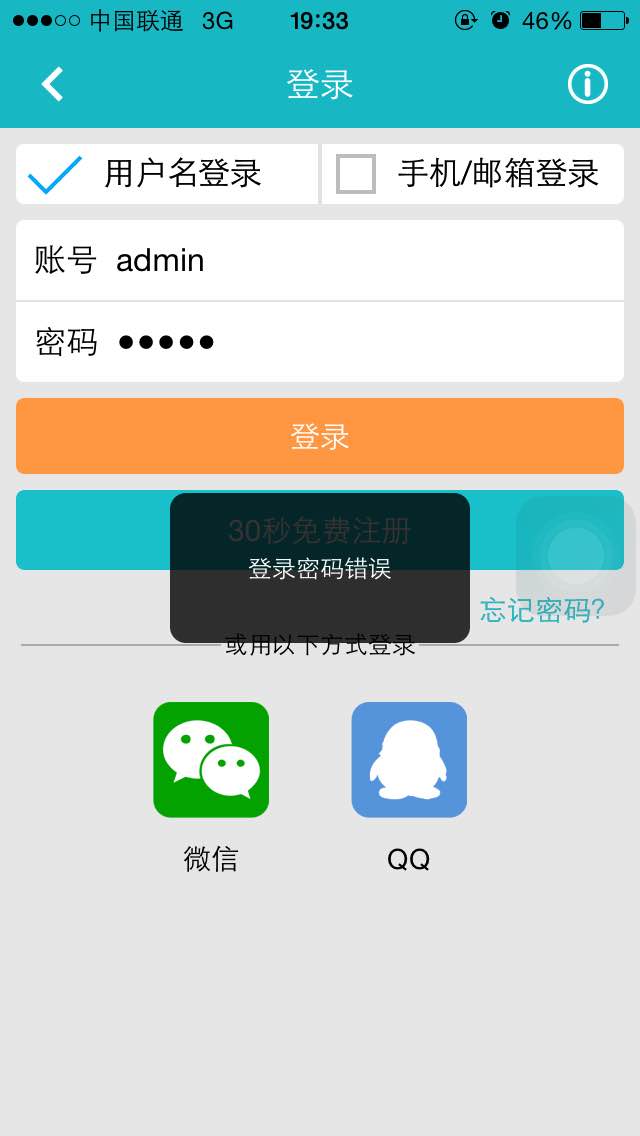Tap the orange 登录 button
Image resolution: width=640 pixels, height=1136 pixels.
click(320, 436)
